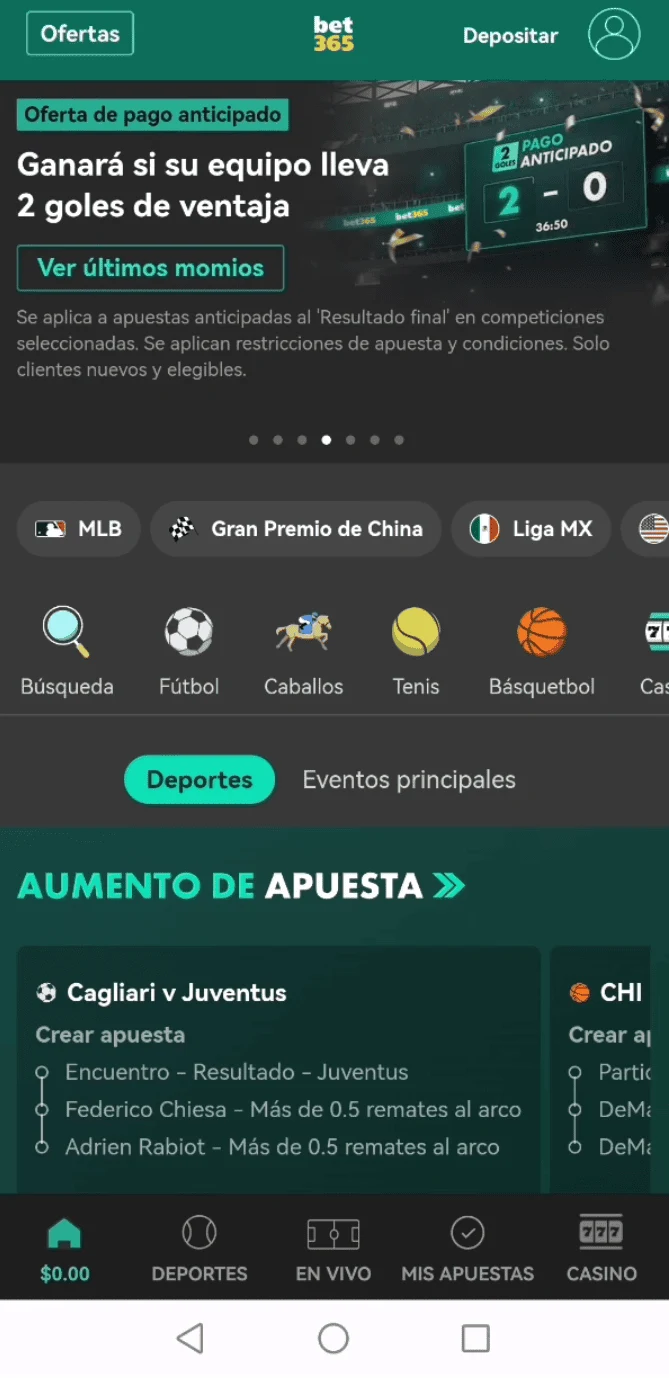This screenshot has height=1400, width=669.
Task: Open the Tenis sport category
Action: tap(416, 652)
